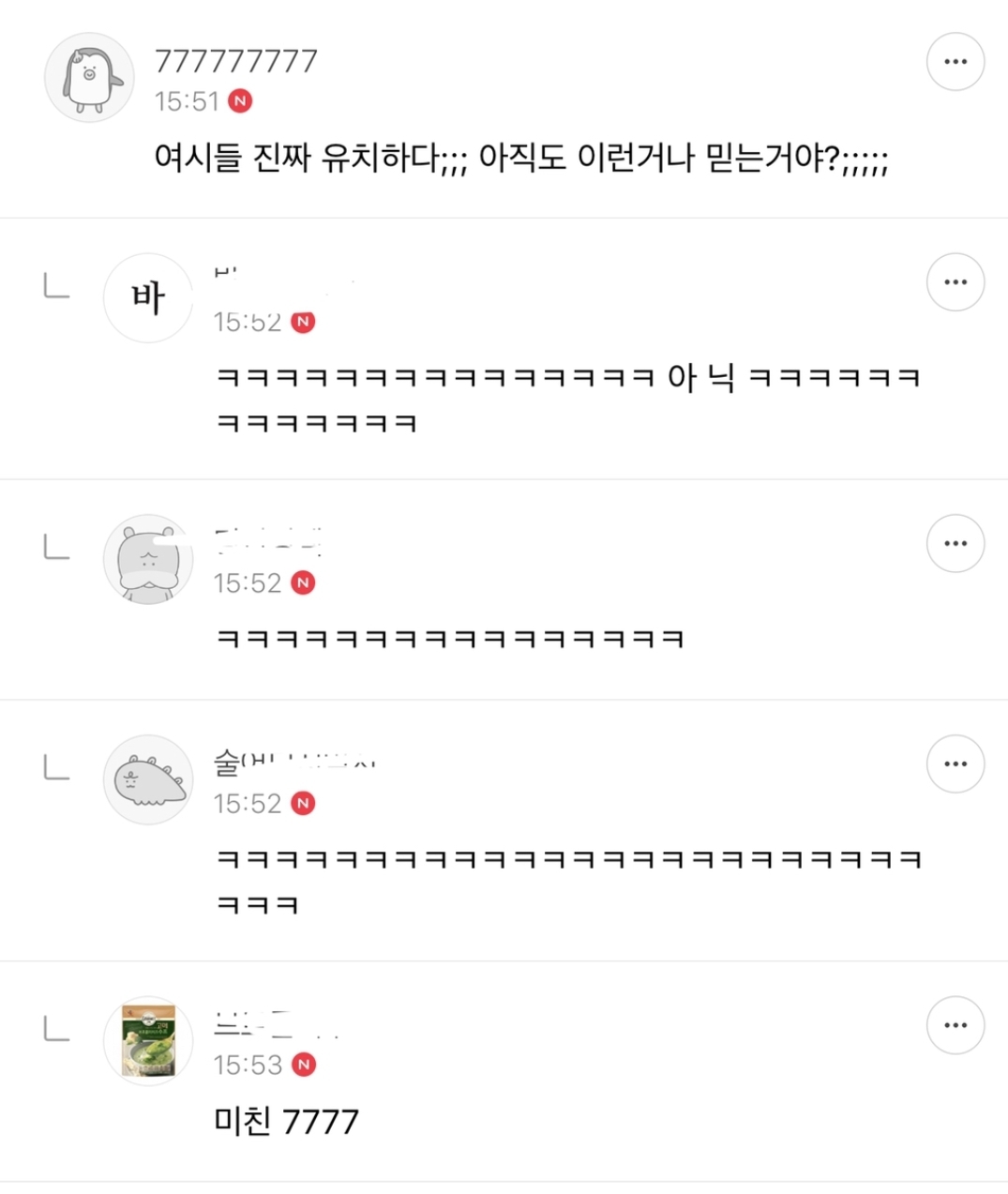Open the more options for the 777777777 comment
The image size is (1008, 1194).
(955, 62)
